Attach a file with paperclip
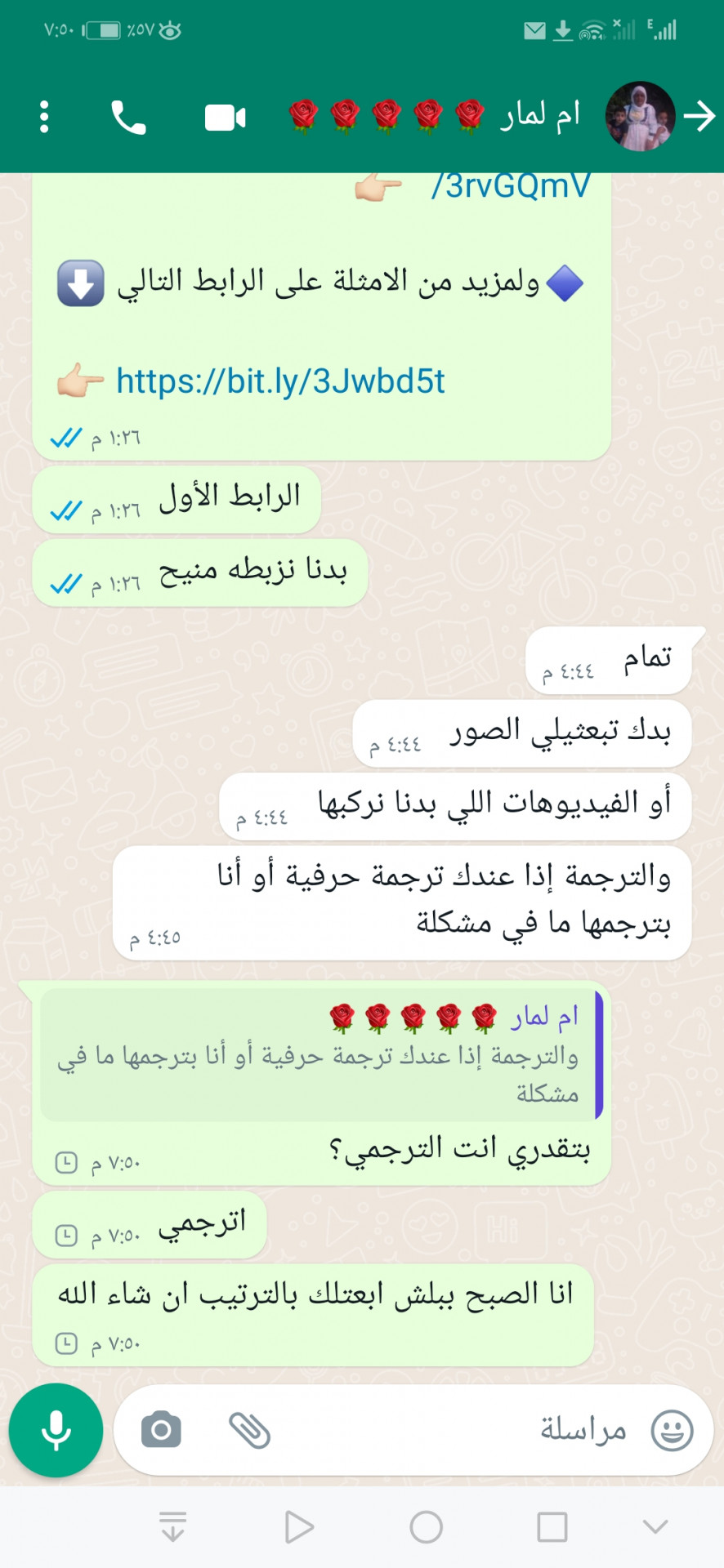 [x=249, y=1430]
